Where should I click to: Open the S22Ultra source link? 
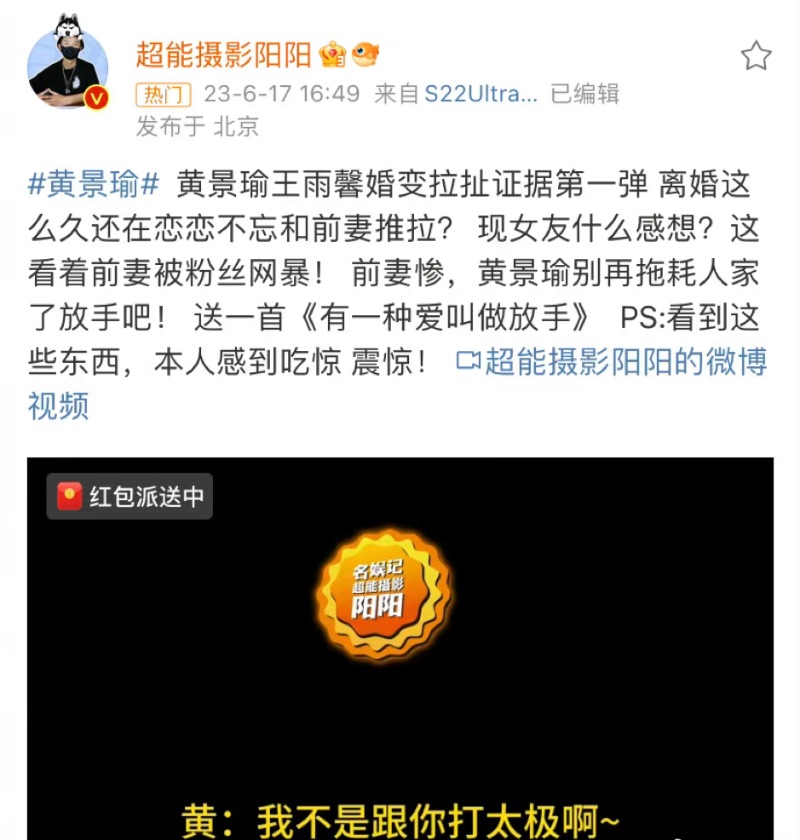(x=481, y=95)
